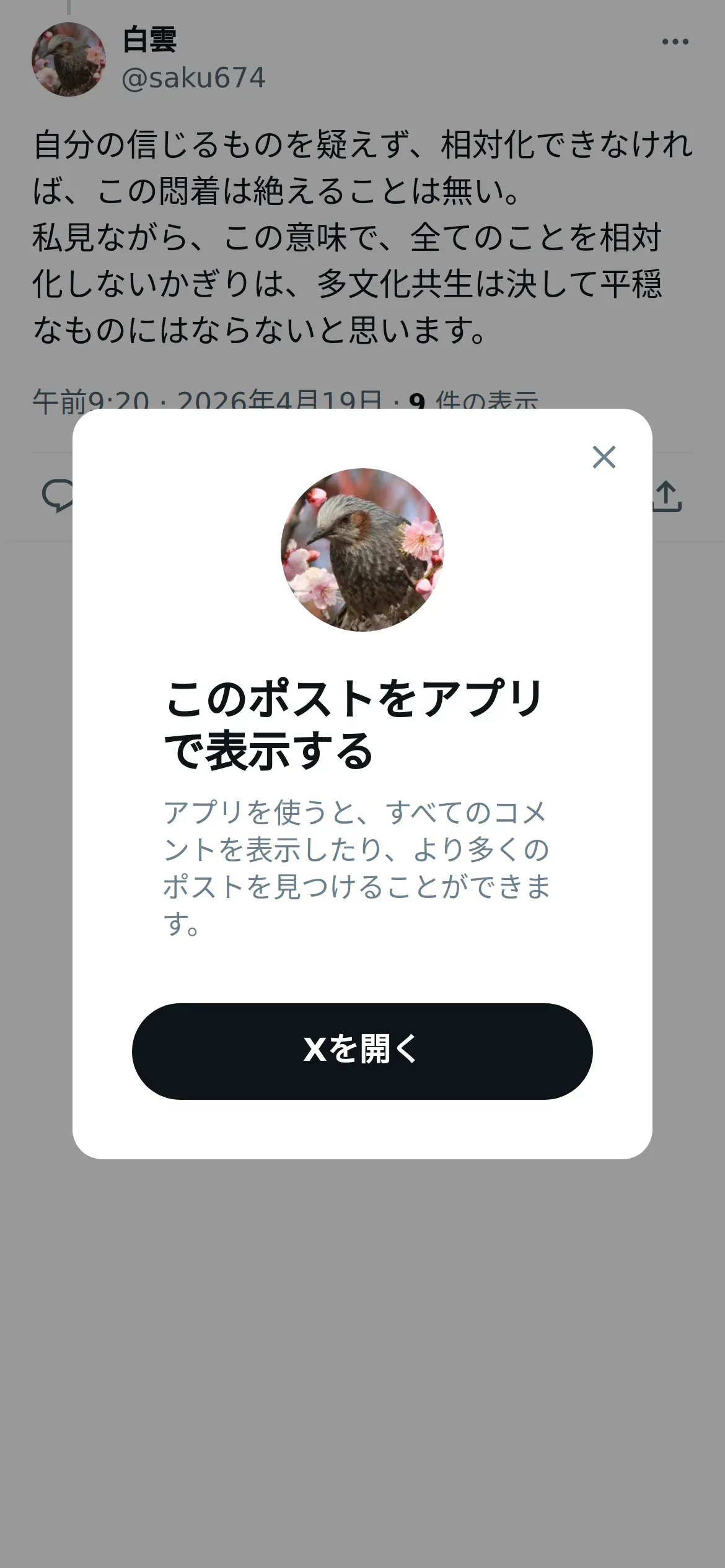The height and width of the screenshot is (1568, 725).
Task: Open the post's three-dot overflow menu
Action: click(675, 41)
